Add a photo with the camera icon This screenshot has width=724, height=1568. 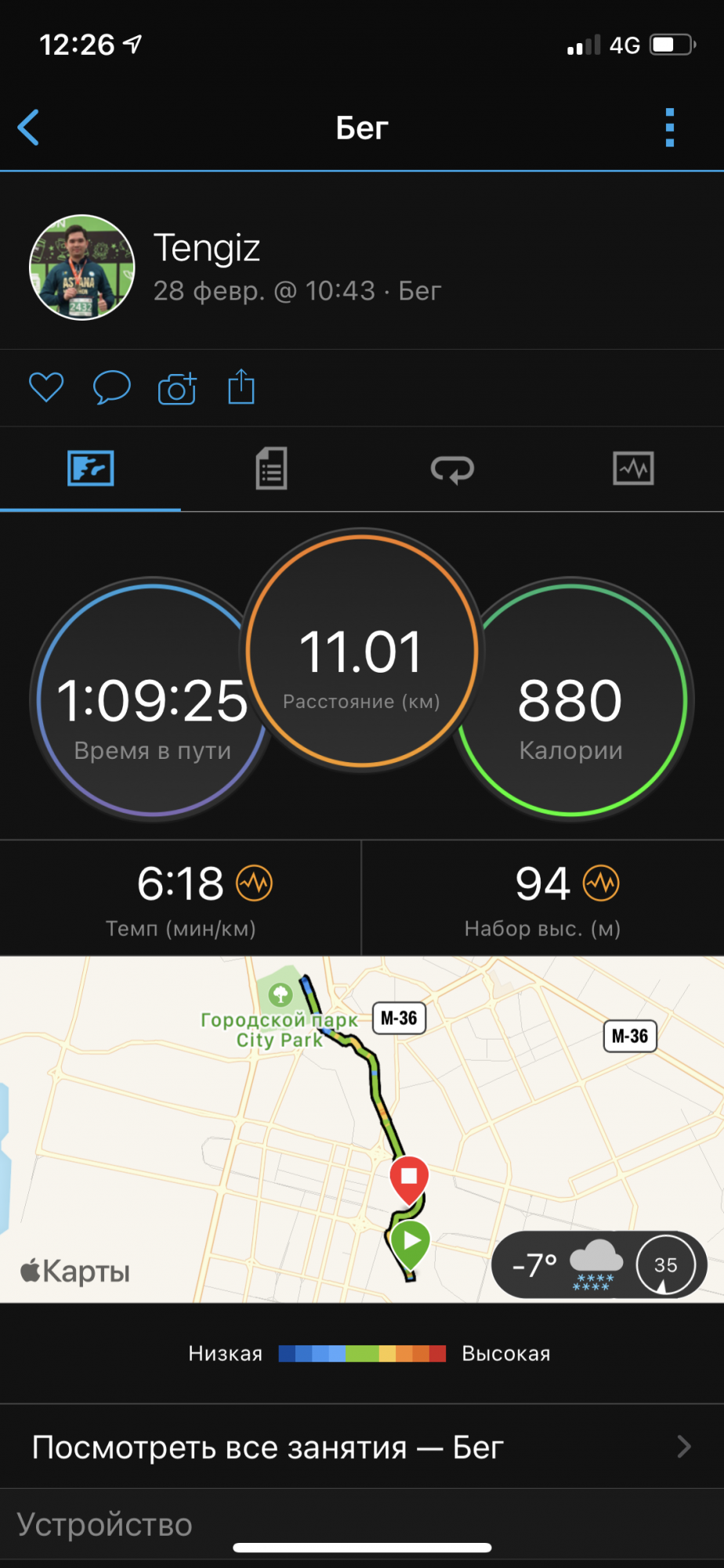coord(177,387)
